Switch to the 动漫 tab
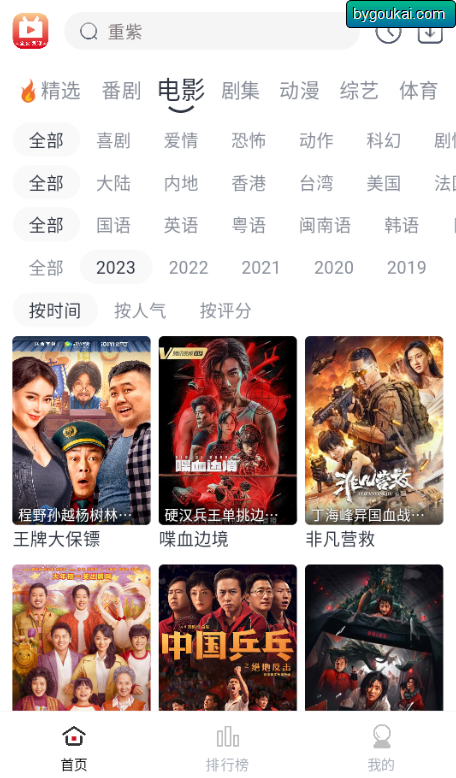The width and height of the screenshot is (456, 778). 299,91
